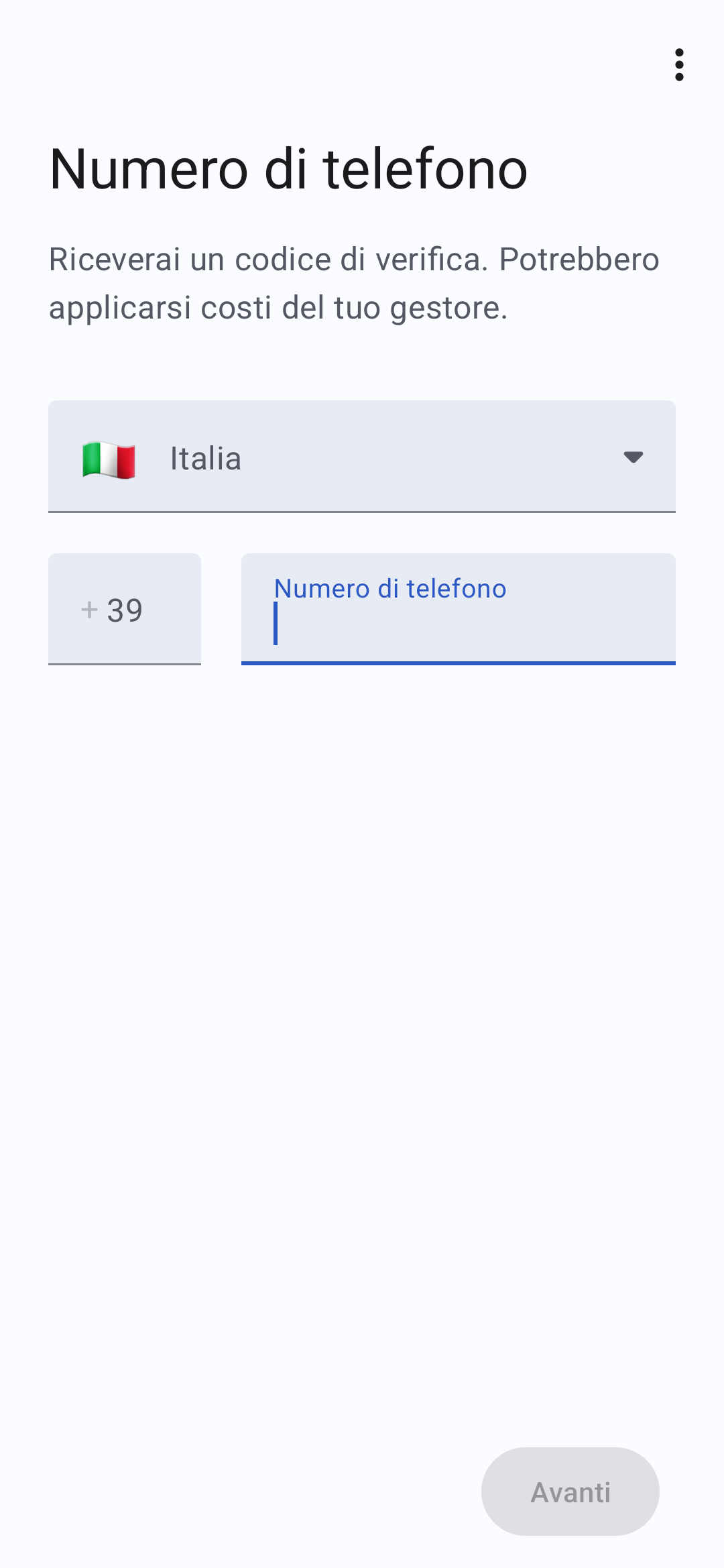Tap the Avanti button
The width and height of the screenshot is (724, 1568).
[570, 1492]
